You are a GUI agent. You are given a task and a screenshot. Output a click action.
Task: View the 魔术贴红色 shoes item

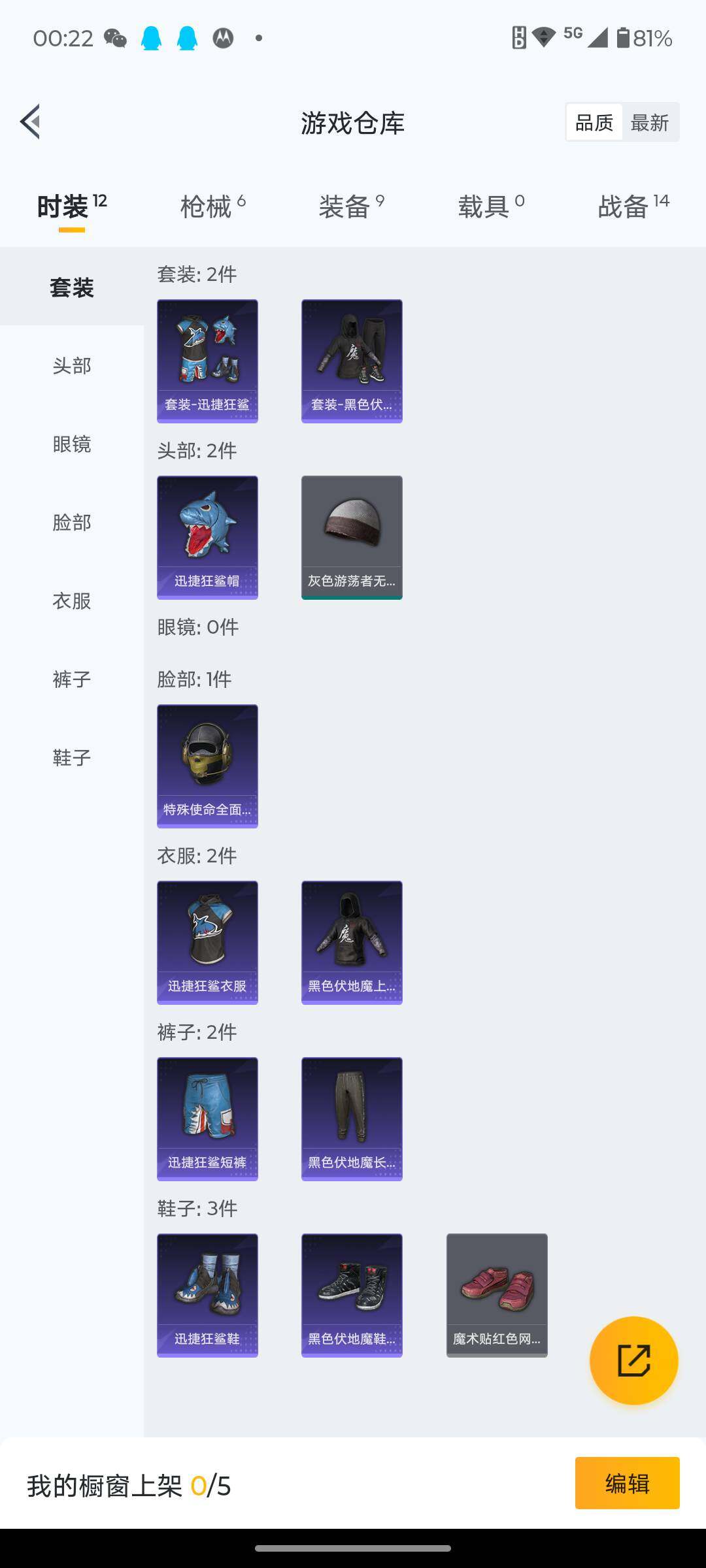point(497,1295)
